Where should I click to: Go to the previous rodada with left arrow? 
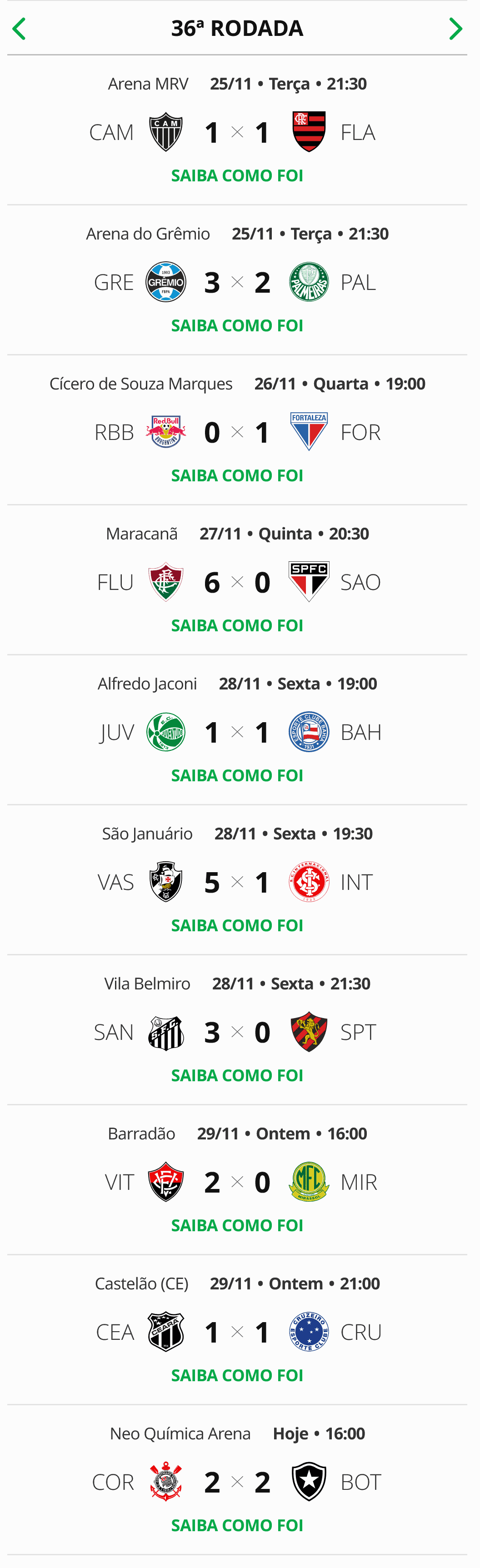tap(20, 29)
